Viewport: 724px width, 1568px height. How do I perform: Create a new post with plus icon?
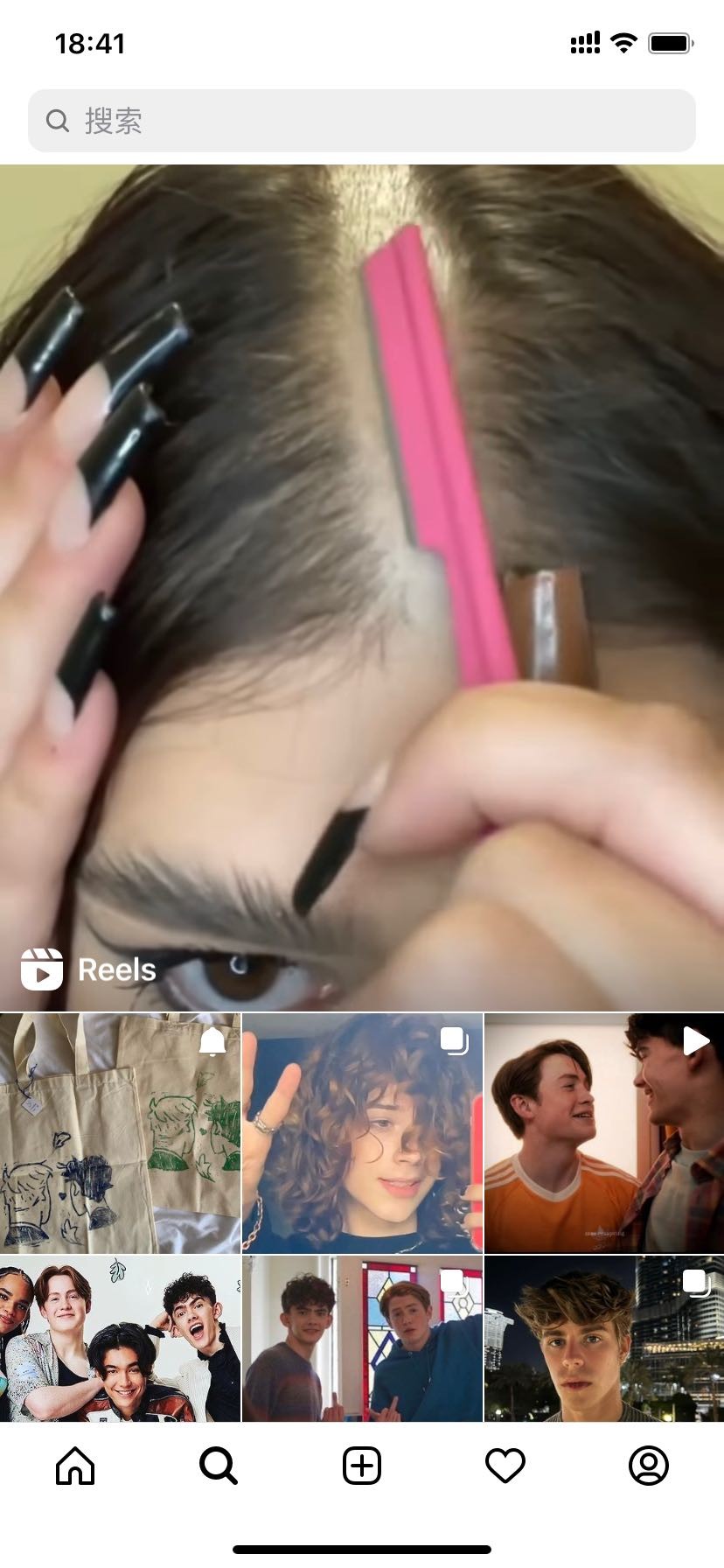(362, 1465)
